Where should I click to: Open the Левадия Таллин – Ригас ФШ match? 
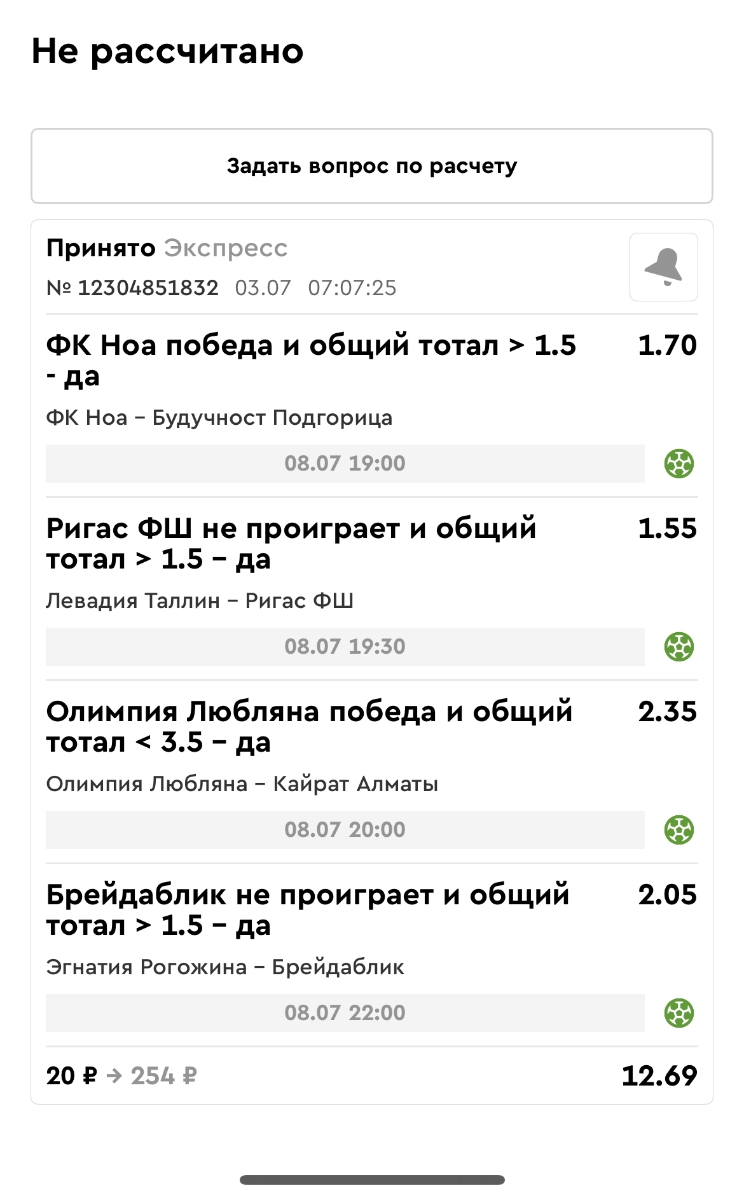pyautogui.click(x=200, y=601)
